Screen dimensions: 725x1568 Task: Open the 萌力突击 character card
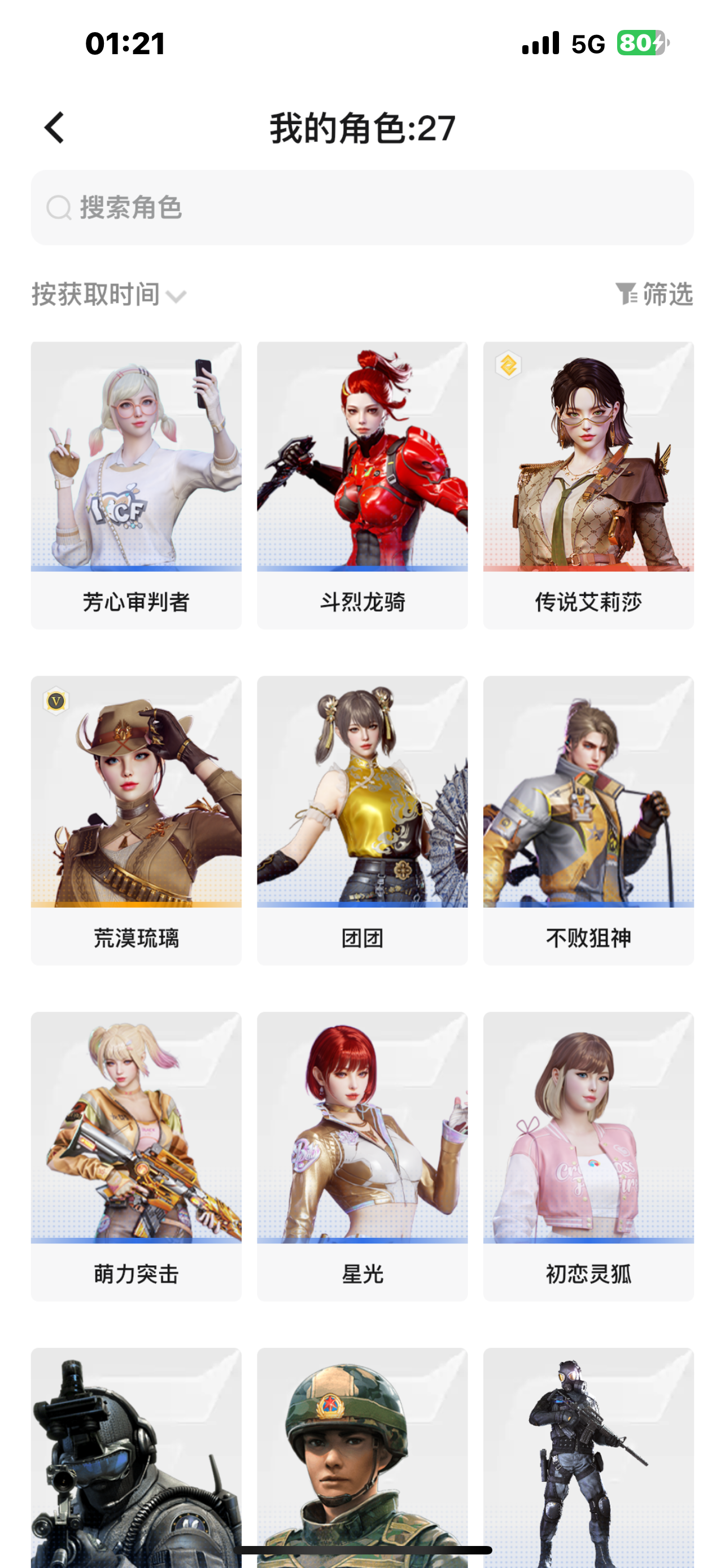[136, 1157]
